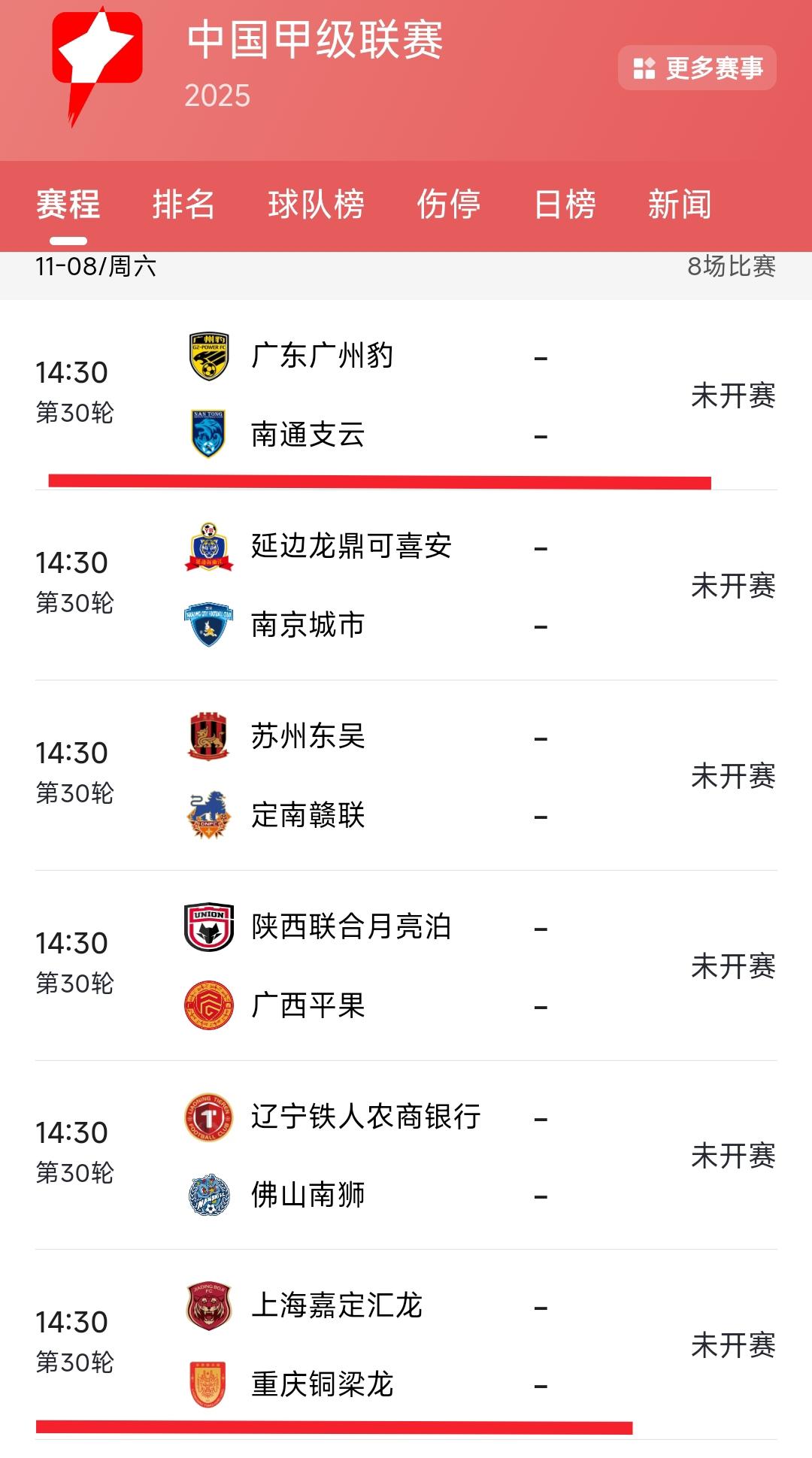Screen dimensions: 812x1458
Task: Open the 更多赛事 button
Action: pos(696,69)
